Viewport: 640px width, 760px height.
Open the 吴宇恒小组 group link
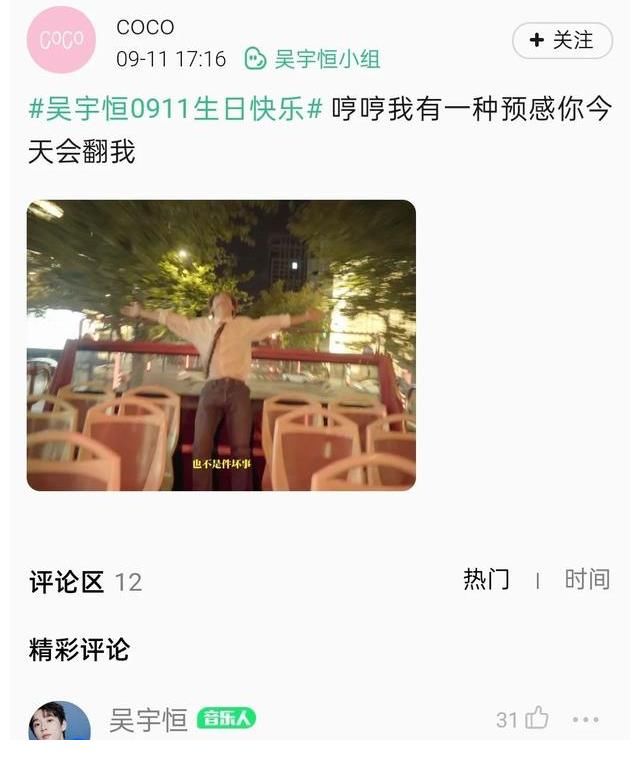[313, 59]
